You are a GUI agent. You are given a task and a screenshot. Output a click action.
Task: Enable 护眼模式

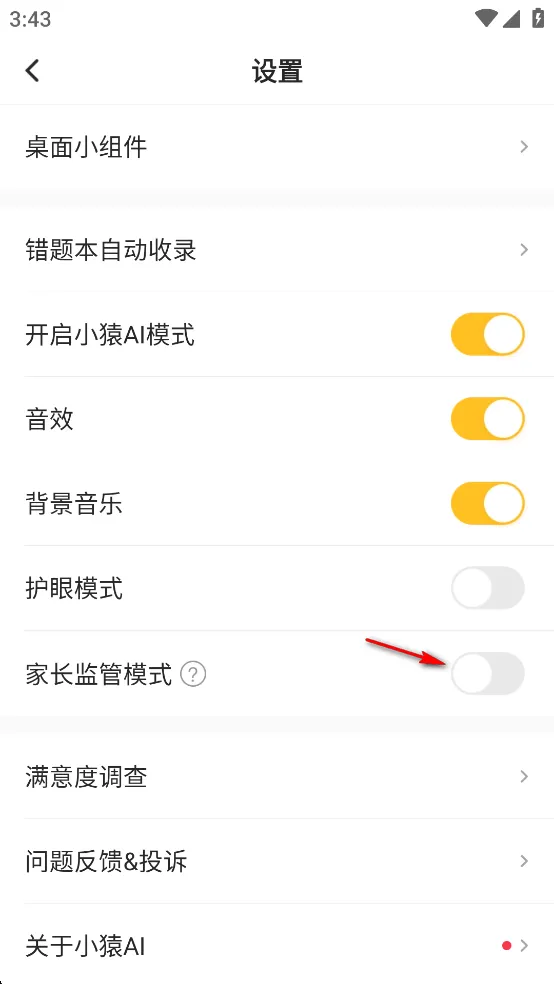(x=487, y=588)
